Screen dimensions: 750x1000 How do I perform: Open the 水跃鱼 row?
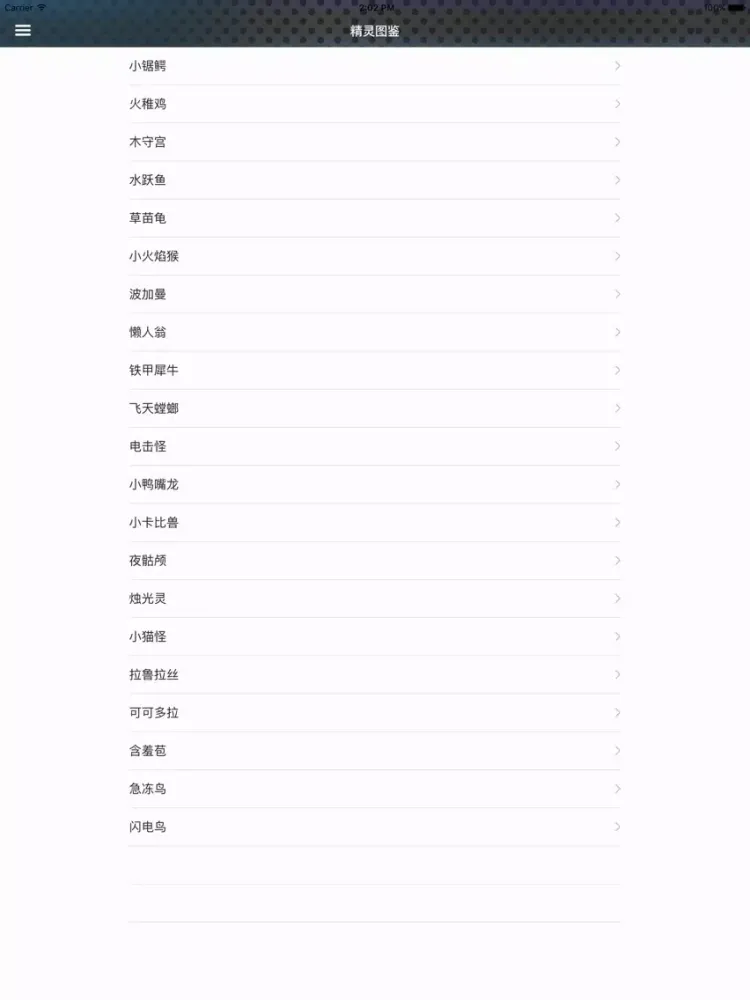pos(374,180)
